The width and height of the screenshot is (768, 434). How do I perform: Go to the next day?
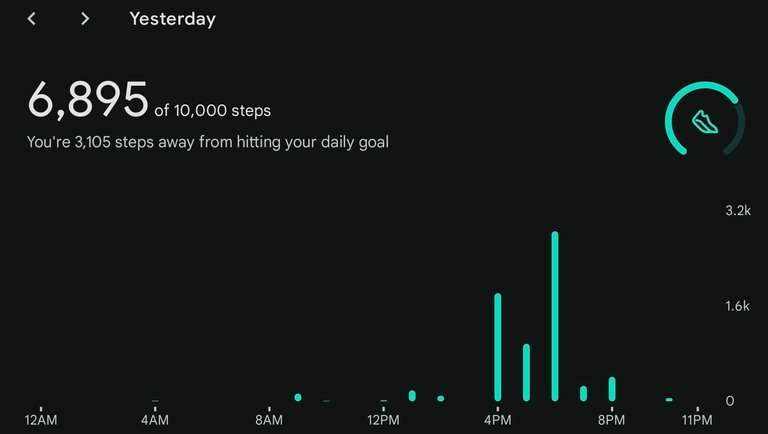[85, 19]
